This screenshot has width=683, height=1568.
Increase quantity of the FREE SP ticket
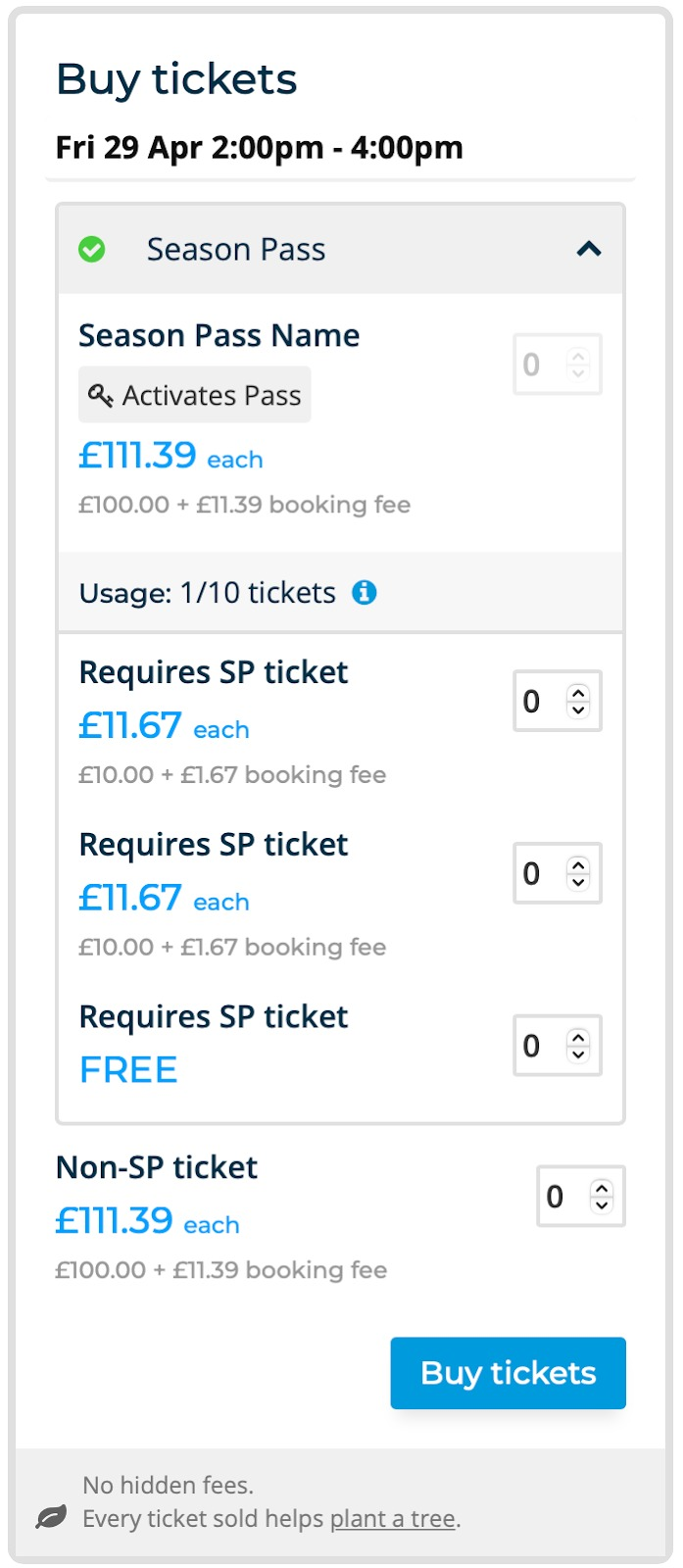[578, 1038]
